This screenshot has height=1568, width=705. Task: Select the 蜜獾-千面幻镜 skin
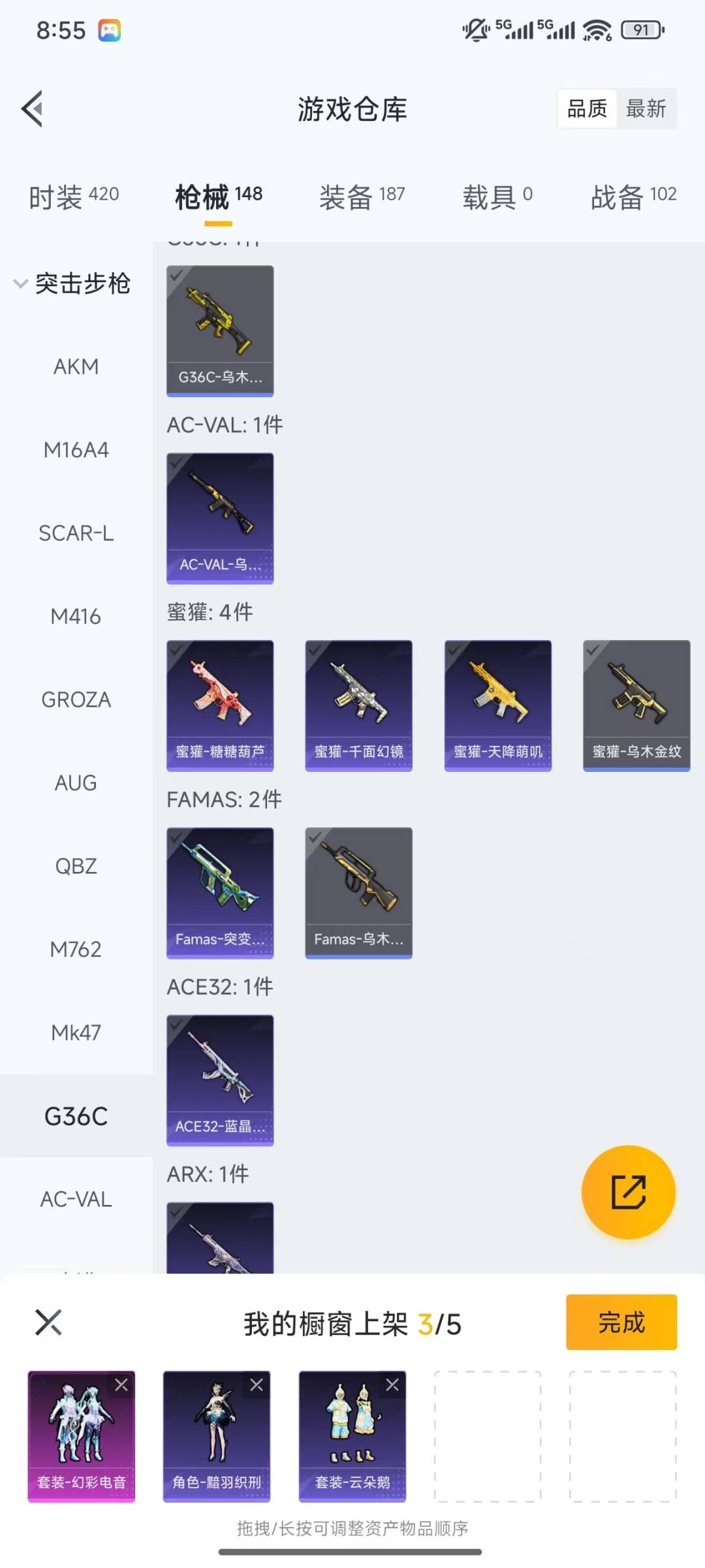(358, 705)
